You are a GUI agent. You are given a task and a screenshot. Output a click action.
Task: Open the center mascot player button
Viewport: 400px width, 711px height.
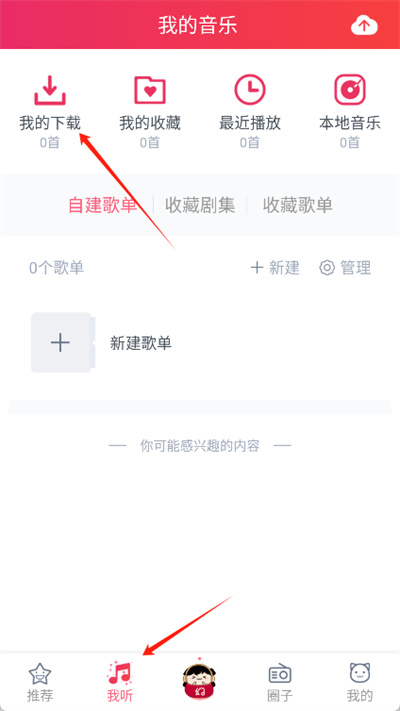coord(200,679)
